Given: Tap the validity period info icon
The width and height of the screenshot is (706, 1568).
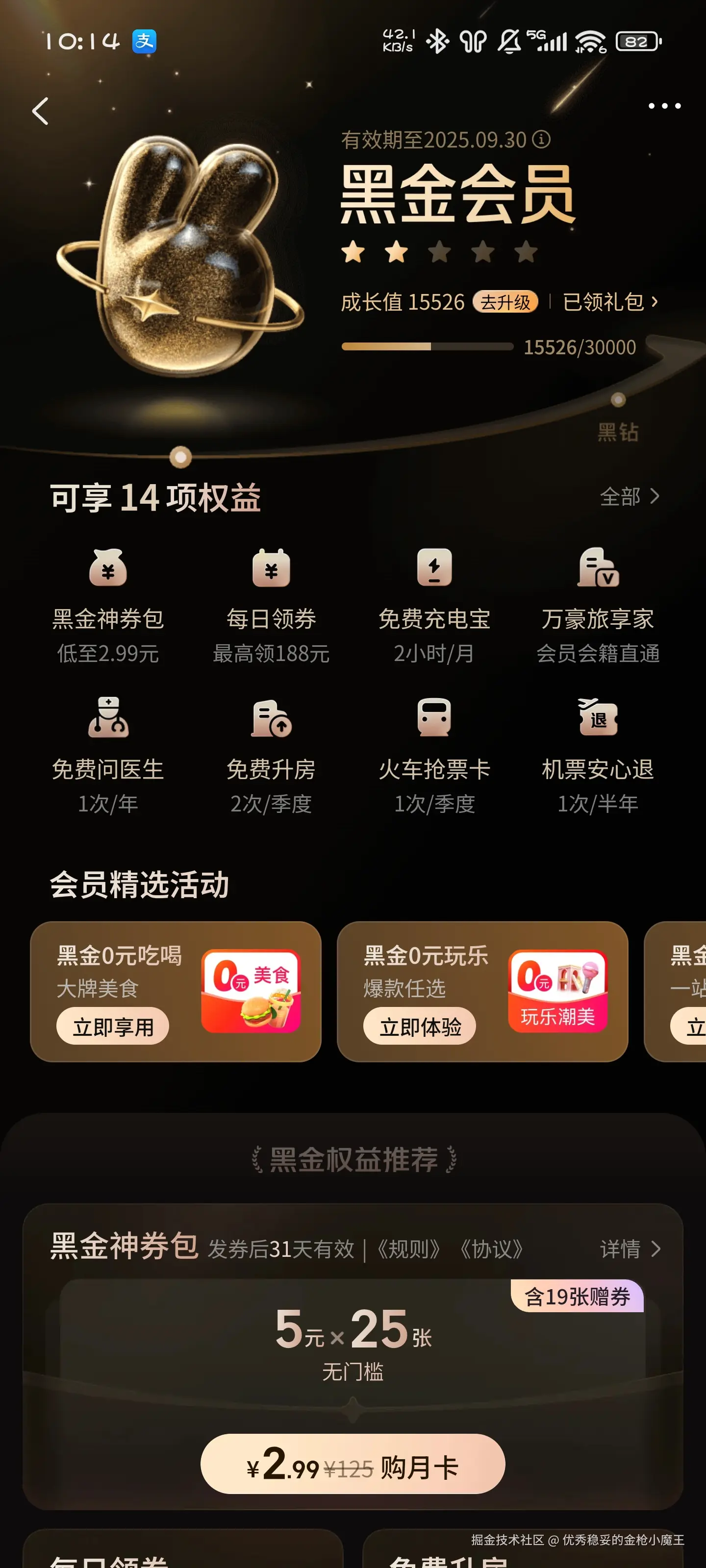Looking at the screenshot, I should point(541,140).
